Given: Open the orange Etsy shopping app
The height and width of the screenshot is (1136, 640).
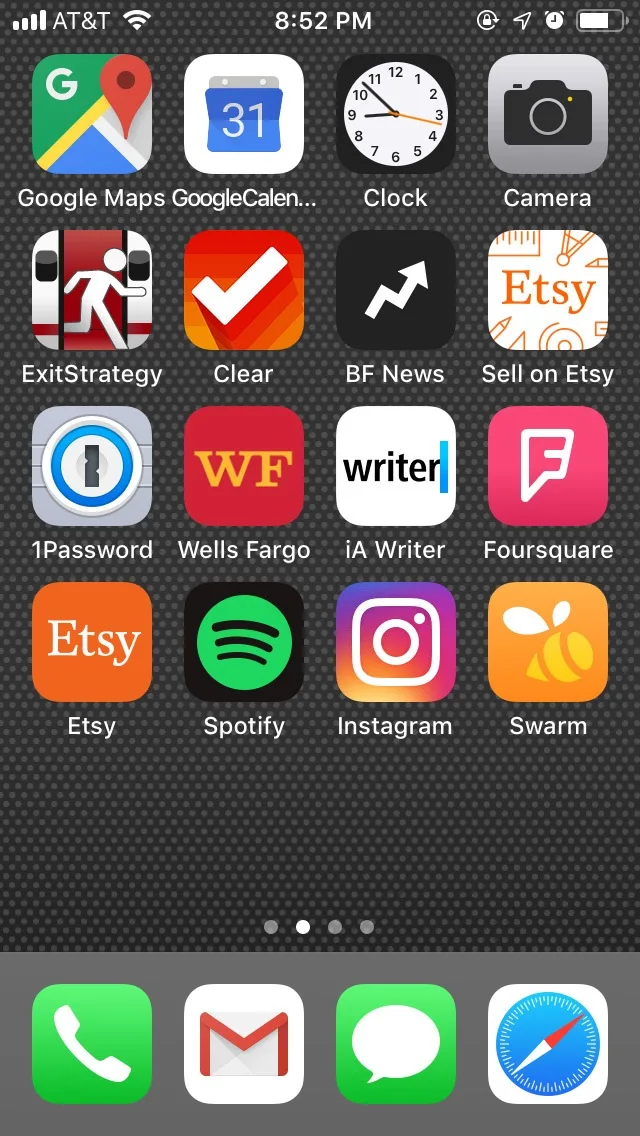Looking at the screenshot, I should pos(92,642).
